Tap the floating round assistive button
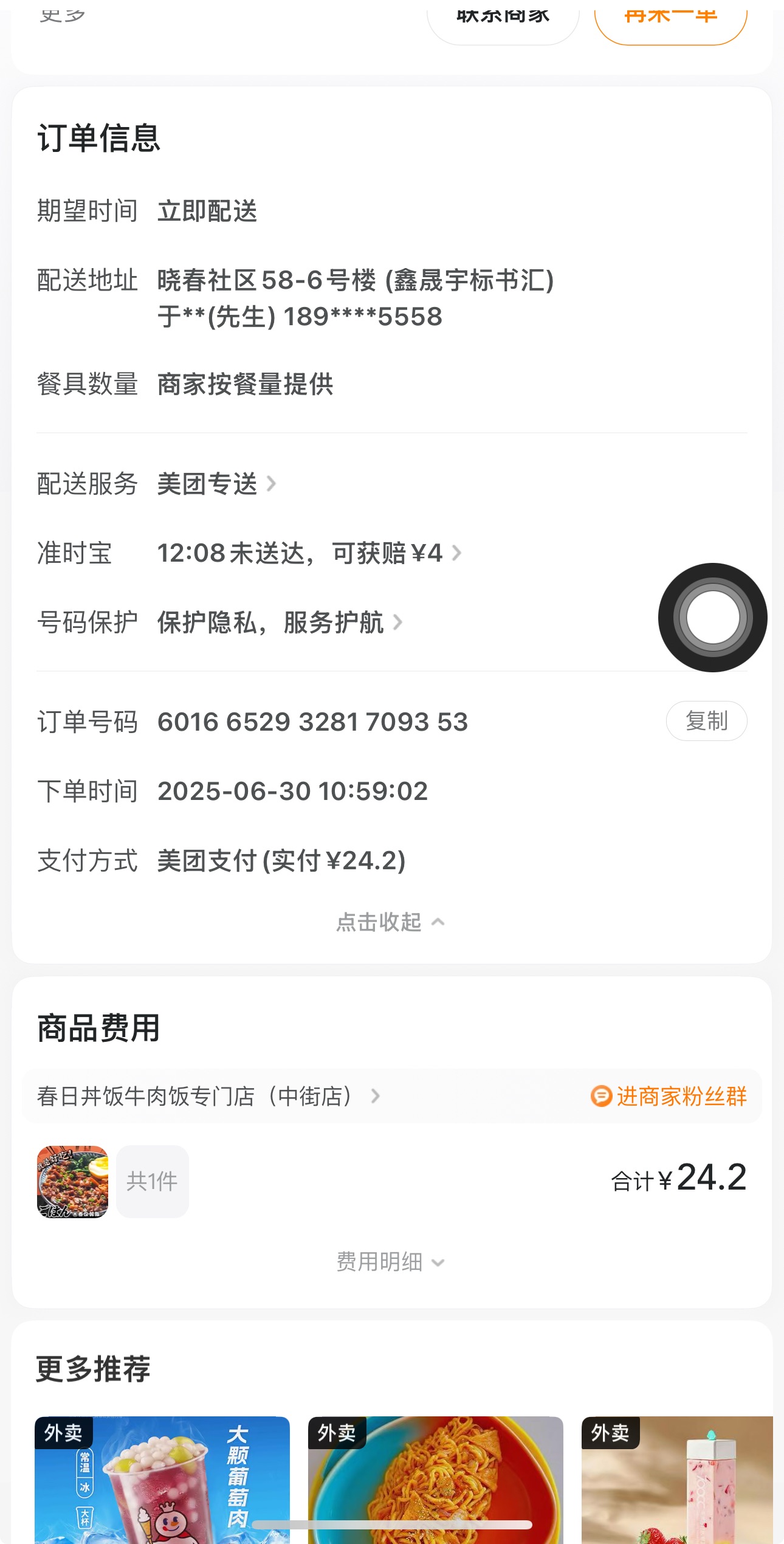The image size is (784, 1544). tap(712, 618)
